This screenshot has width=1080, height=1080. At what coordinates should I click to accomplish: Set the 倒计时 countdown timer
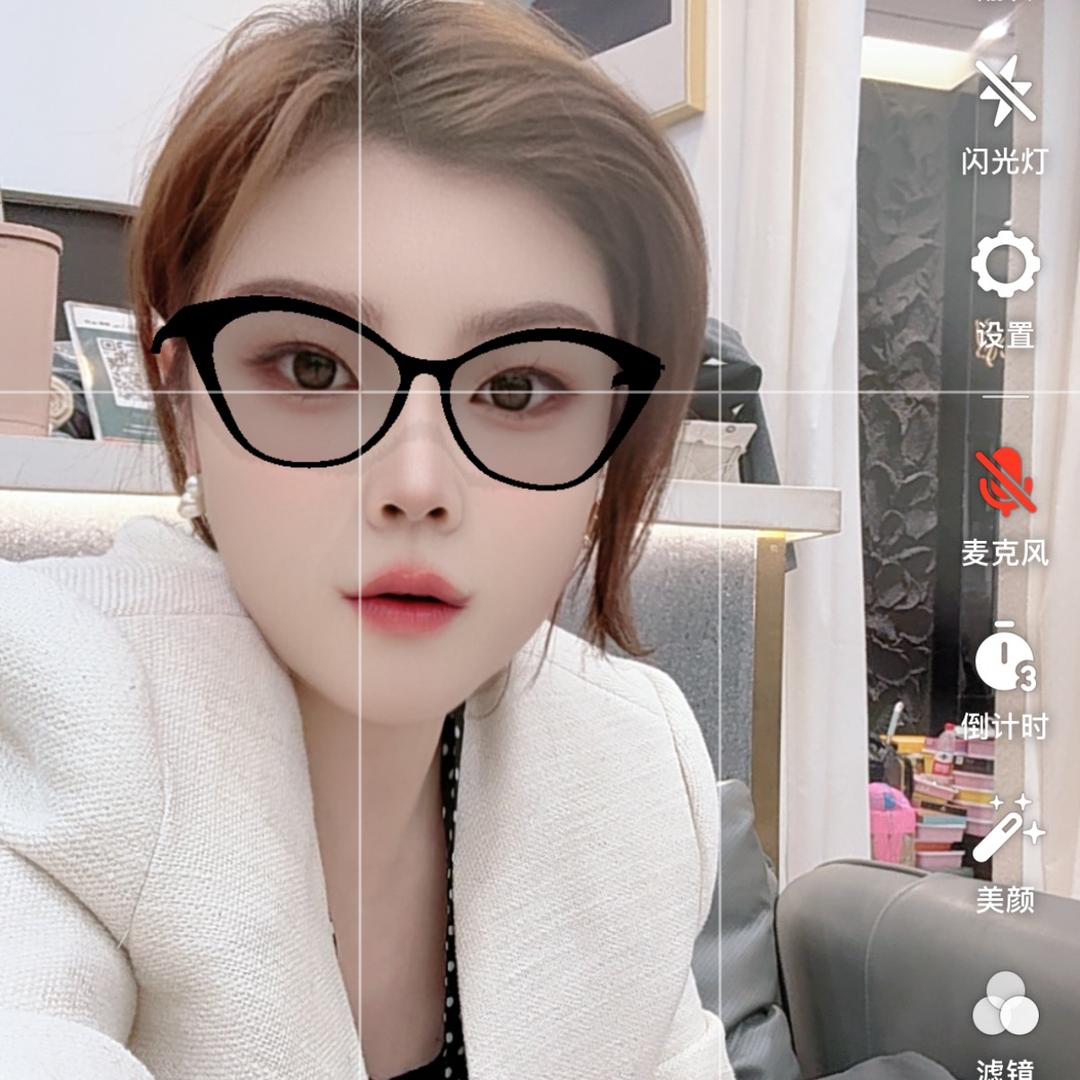(x=1005, y=662)
